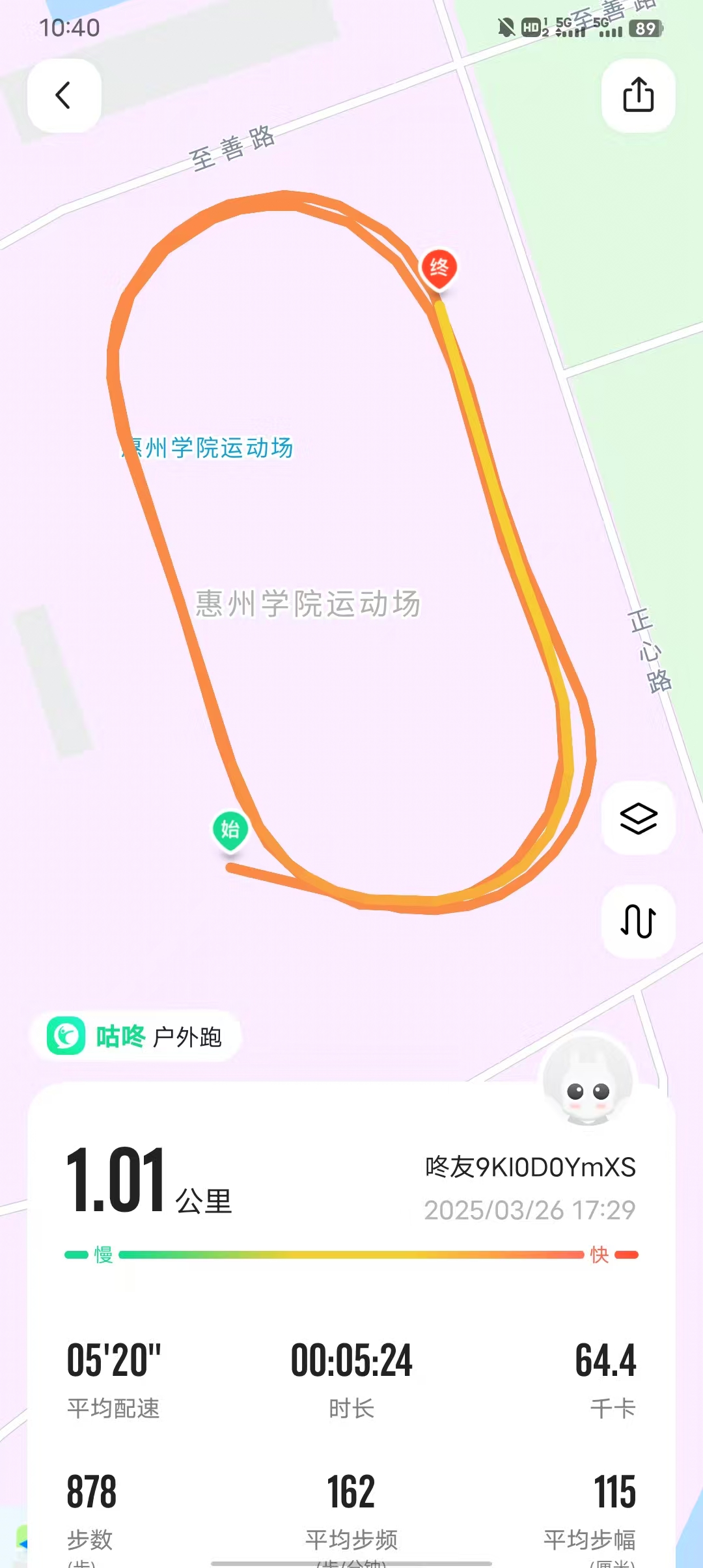Image resolution: width=703 pixels, height=1568 pixels.
Task: Share this 1.01 km run record
Action: (x=638, y=96)
